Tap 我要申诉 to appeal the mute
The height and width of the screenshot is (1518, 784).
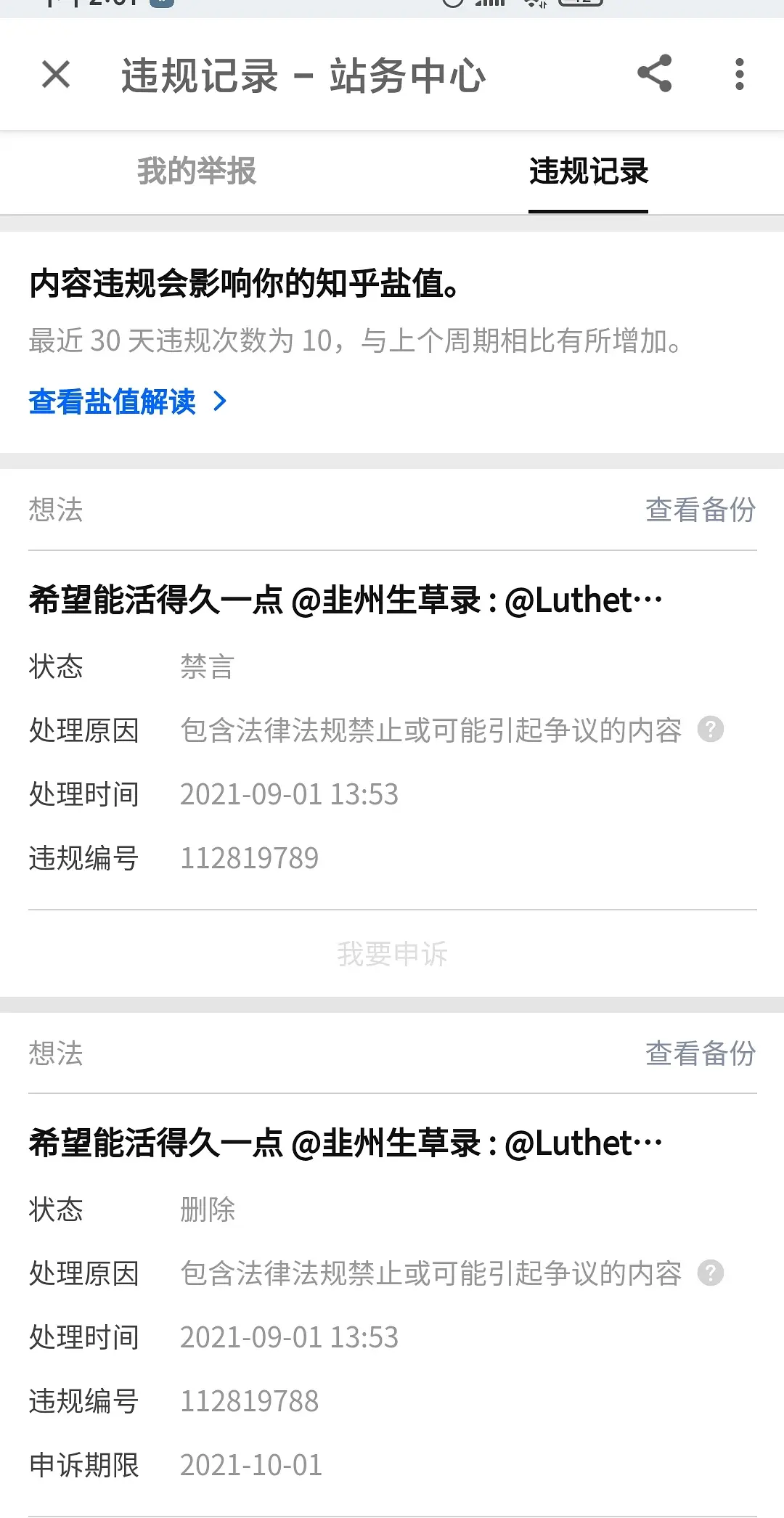(x=392, y=954)
